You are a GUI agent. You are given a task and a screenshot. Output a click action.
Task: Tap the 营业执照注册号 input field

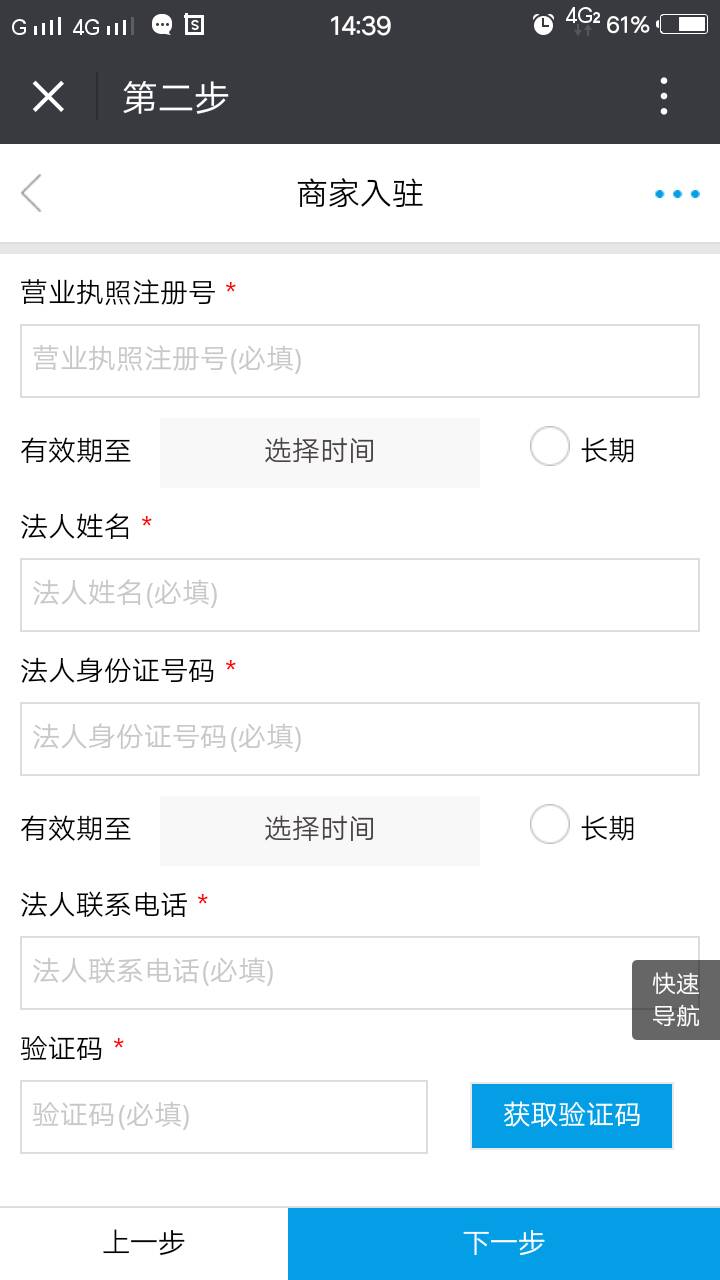coord(360,361)
